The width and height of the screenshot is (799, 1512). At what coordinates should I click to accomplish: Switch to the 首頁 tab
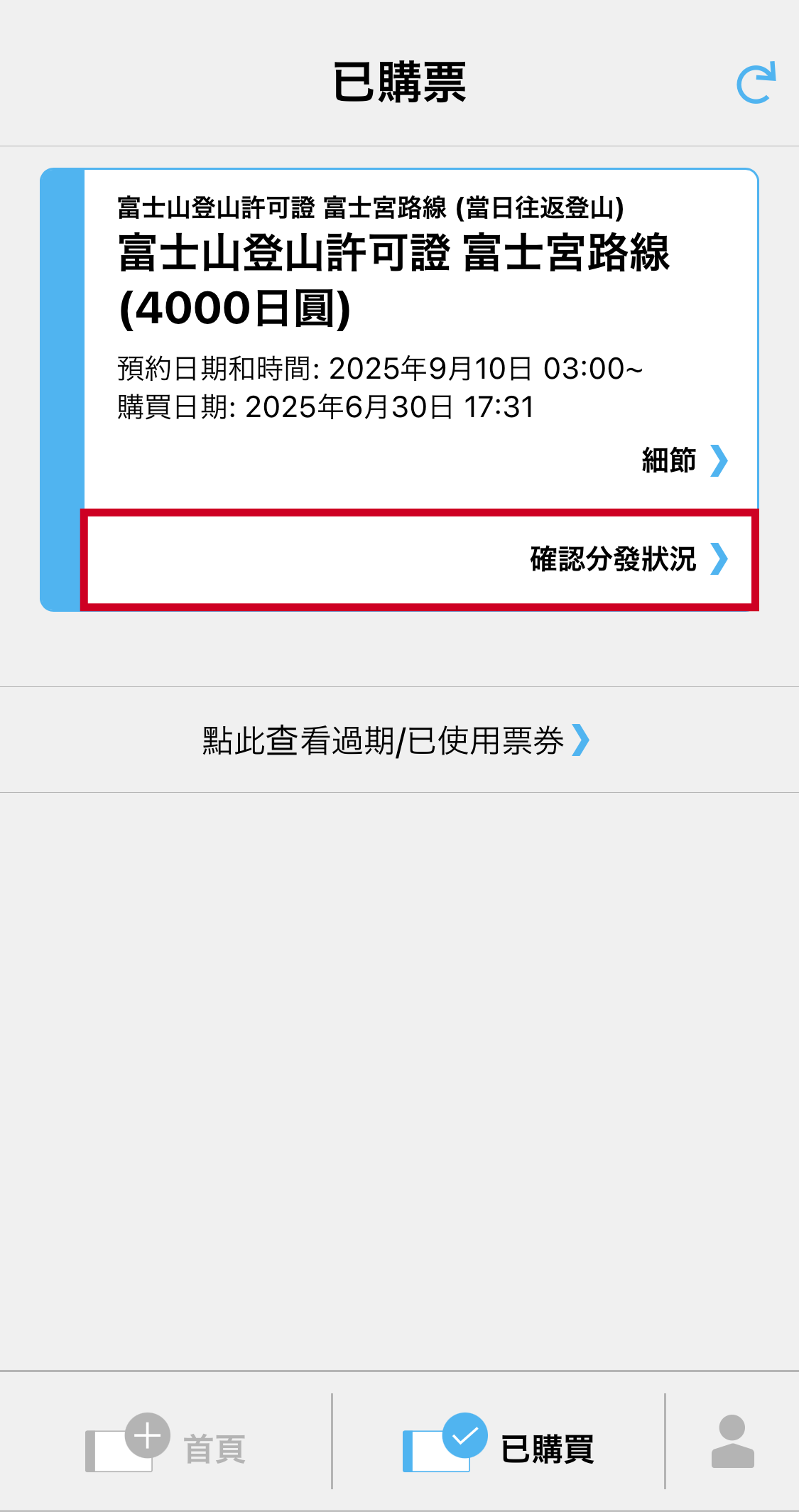tap(165, 1442)
